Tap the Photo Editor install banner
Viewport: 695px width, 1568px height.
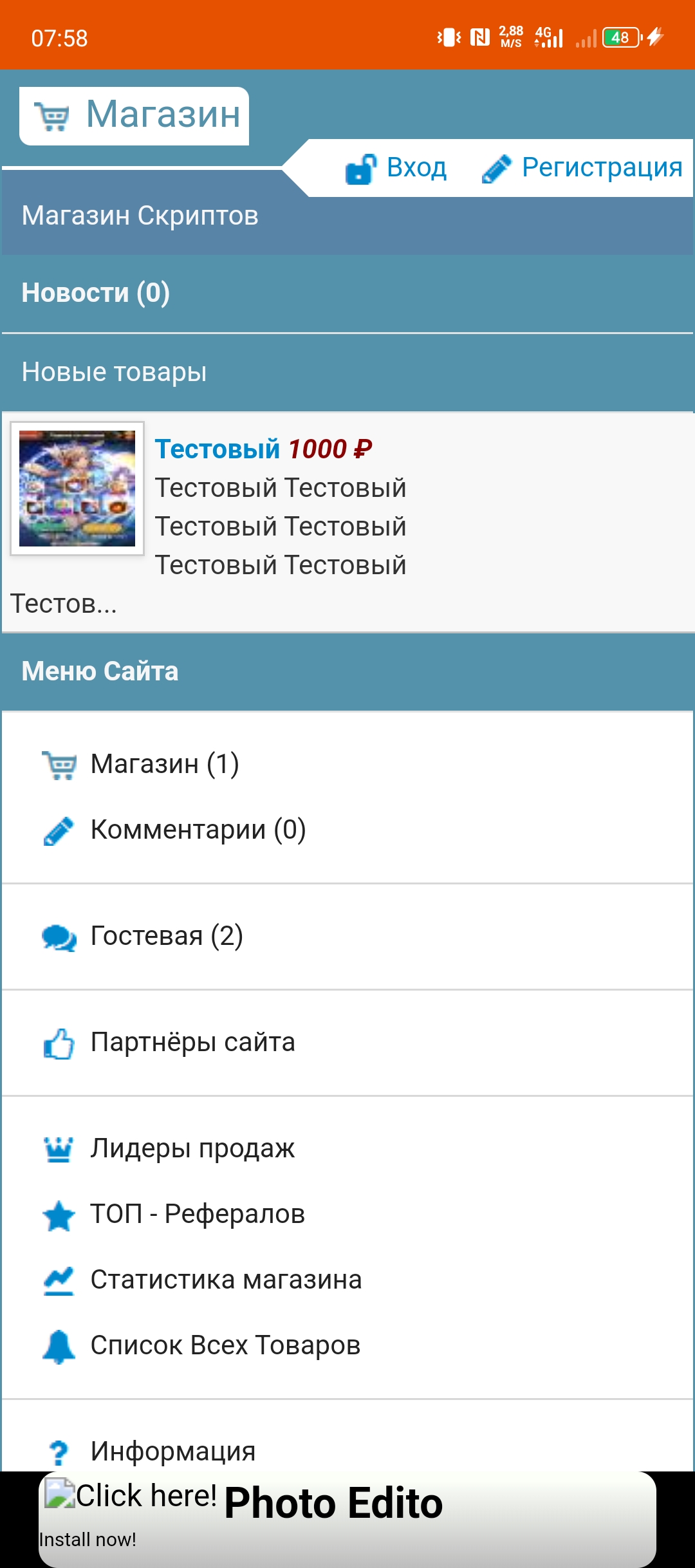pyautogui.click(x=347, y=1518)
